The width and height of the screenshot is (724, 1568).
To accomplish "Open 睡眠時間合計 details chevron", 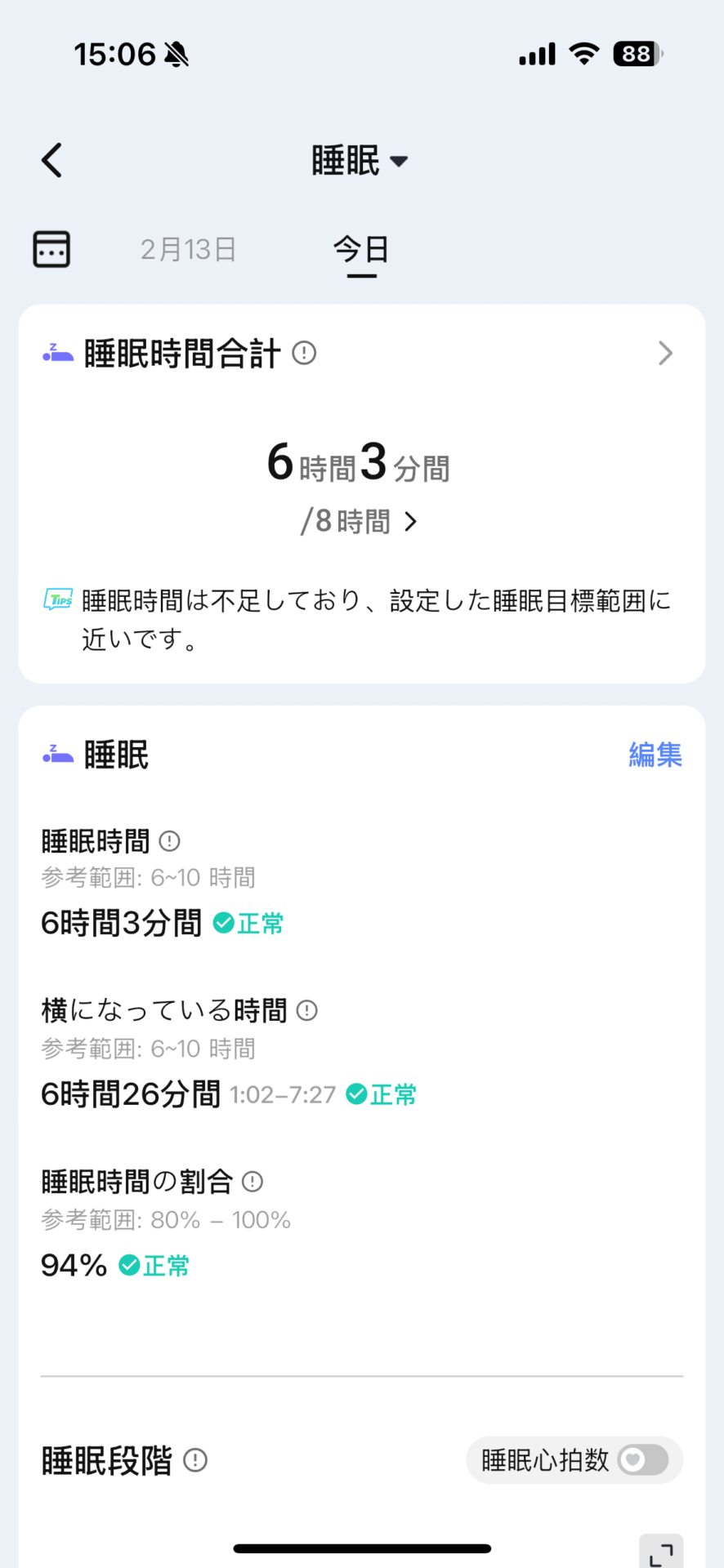I will [665, 353].
